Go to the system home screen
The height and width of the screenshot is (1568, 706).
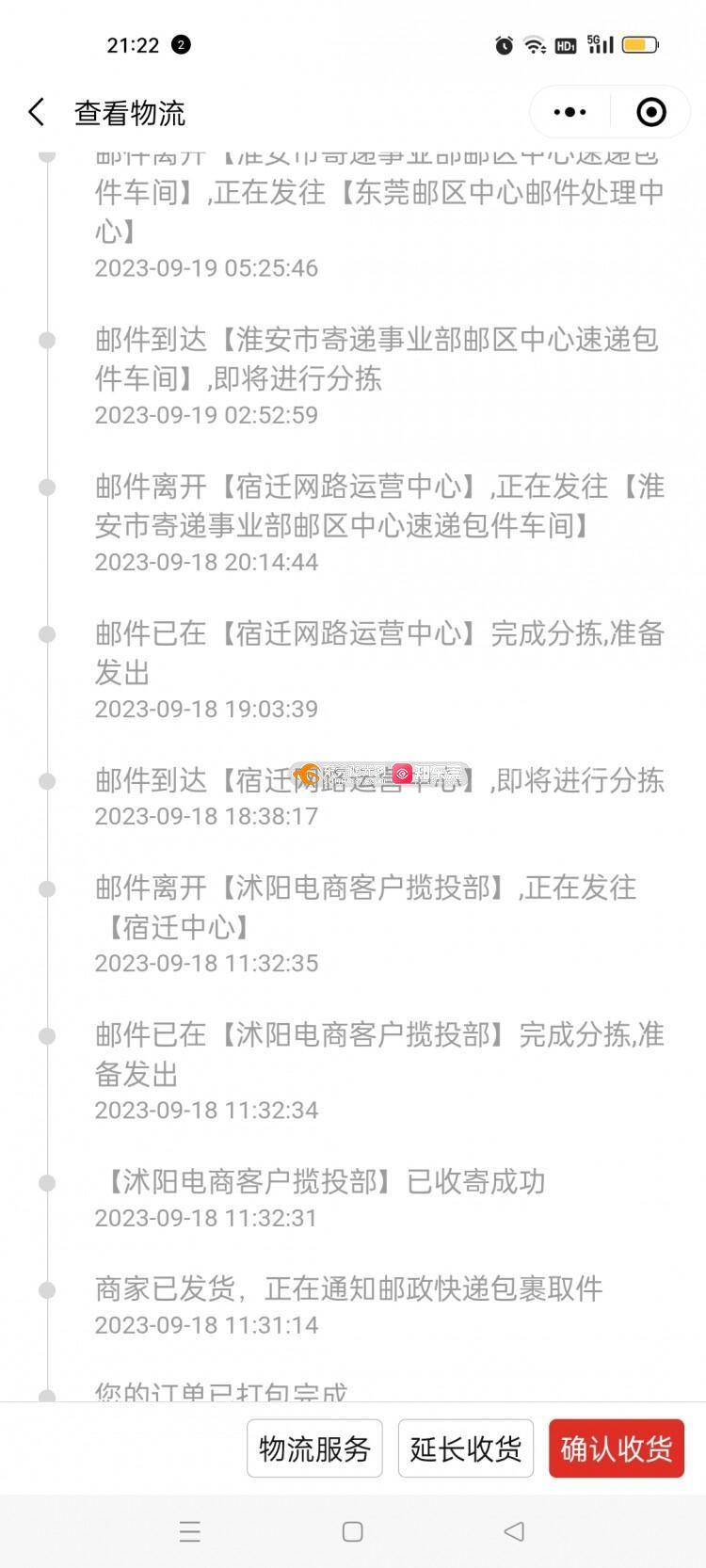[353, 1531]
